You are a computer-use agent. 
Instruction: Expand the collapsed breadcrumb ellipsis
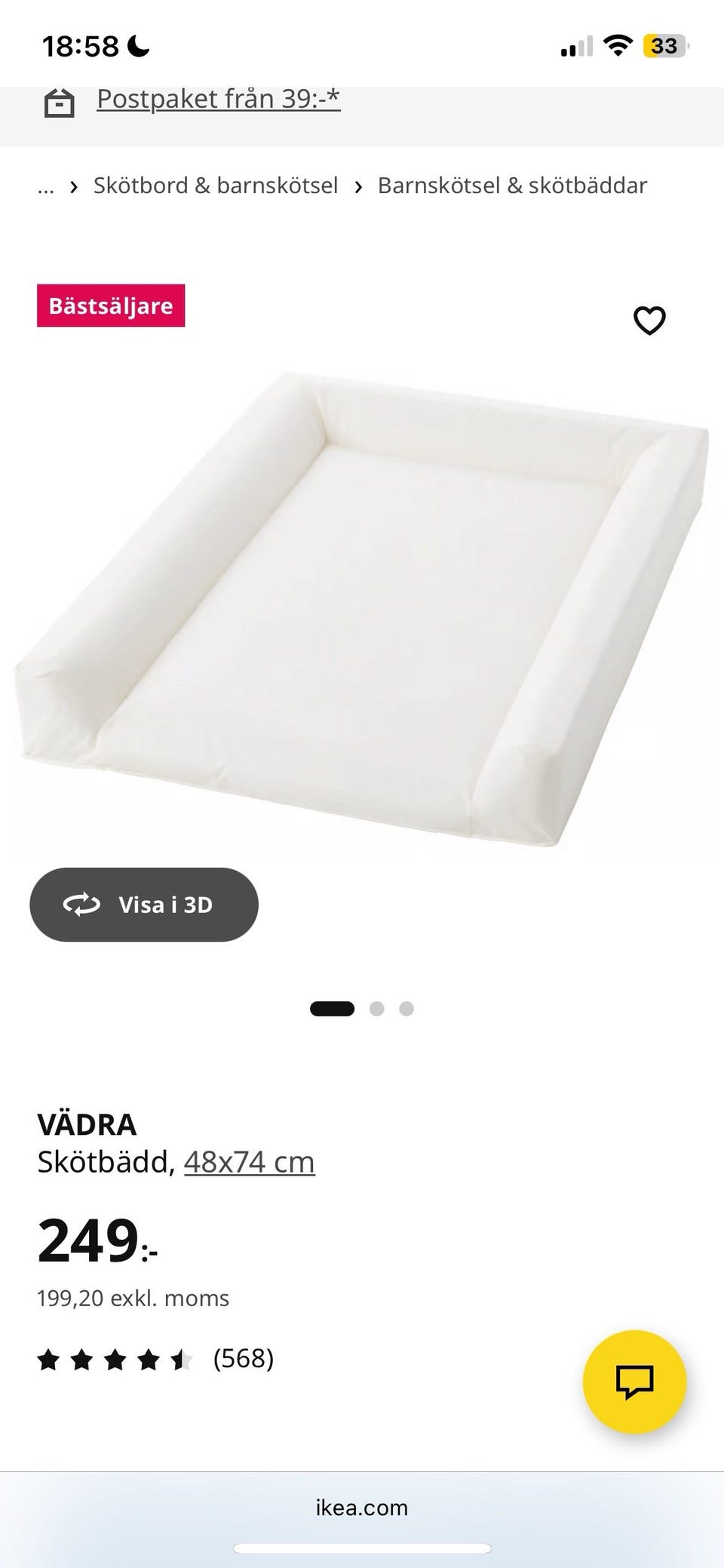click(46, 186)
